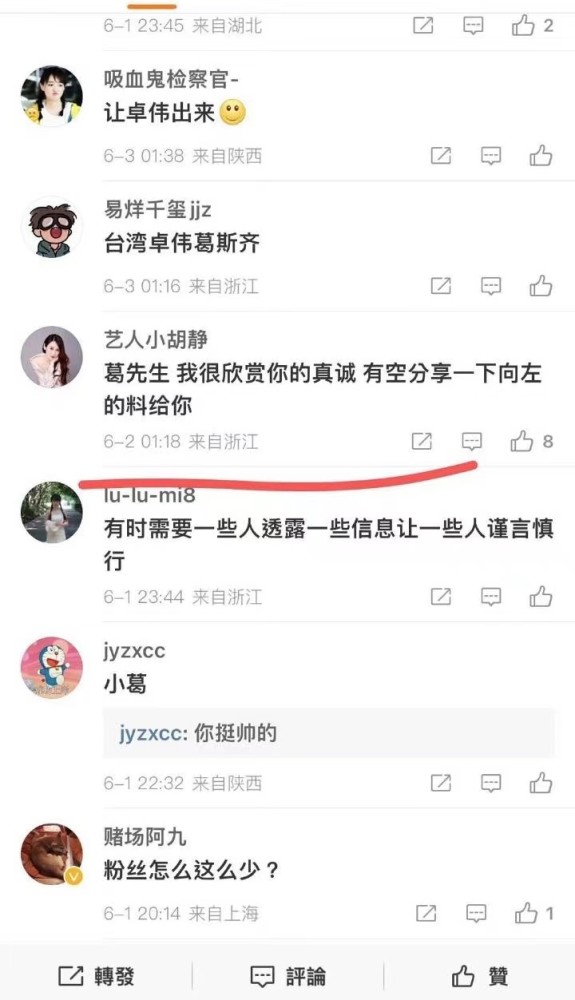Open 赌场阿九's profile avatar
Screen dimensions: 575x1000
pos(52,854)
